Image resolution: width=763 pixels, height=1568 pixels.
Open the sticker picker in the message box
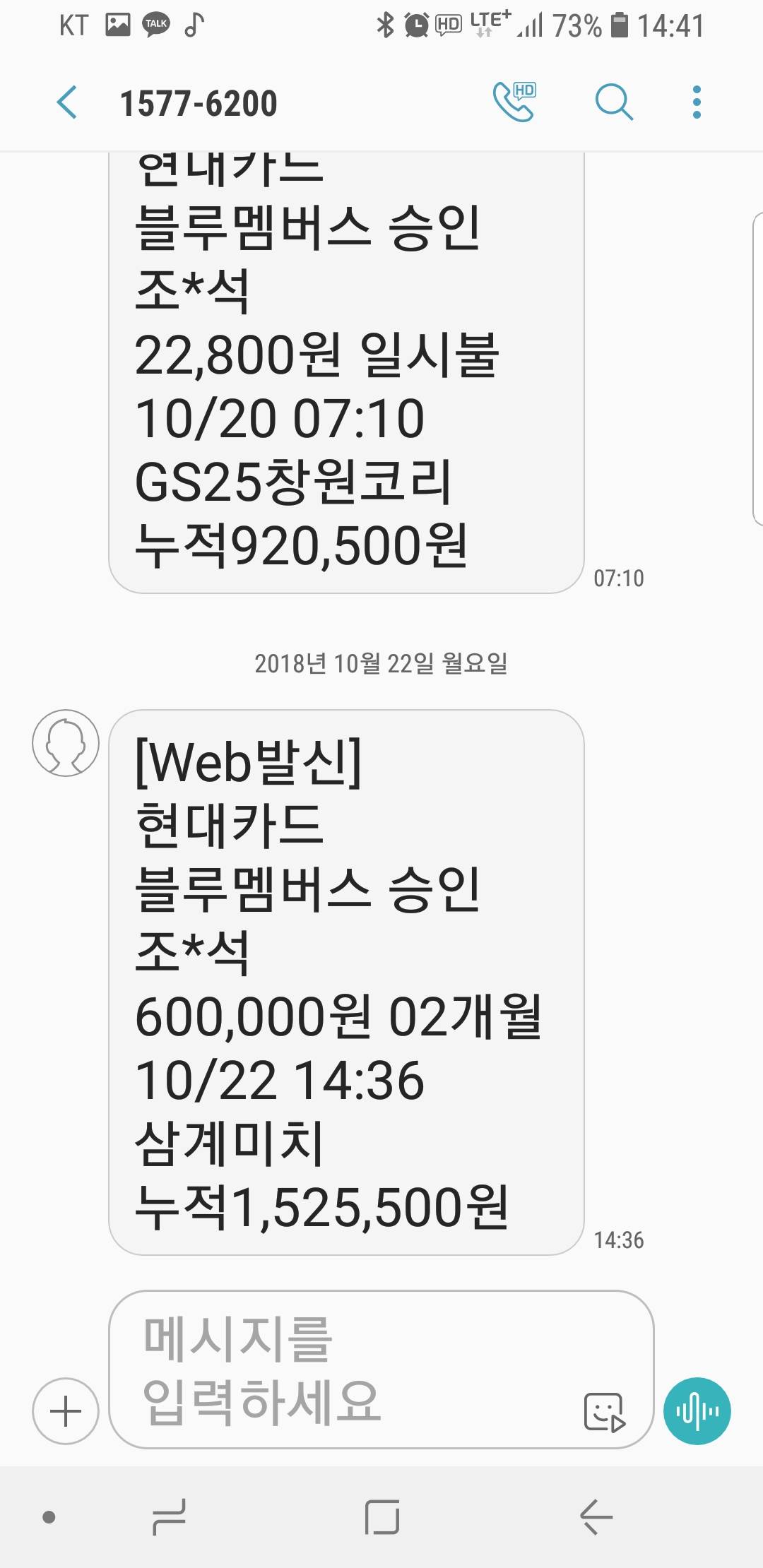click(604, 1411)
